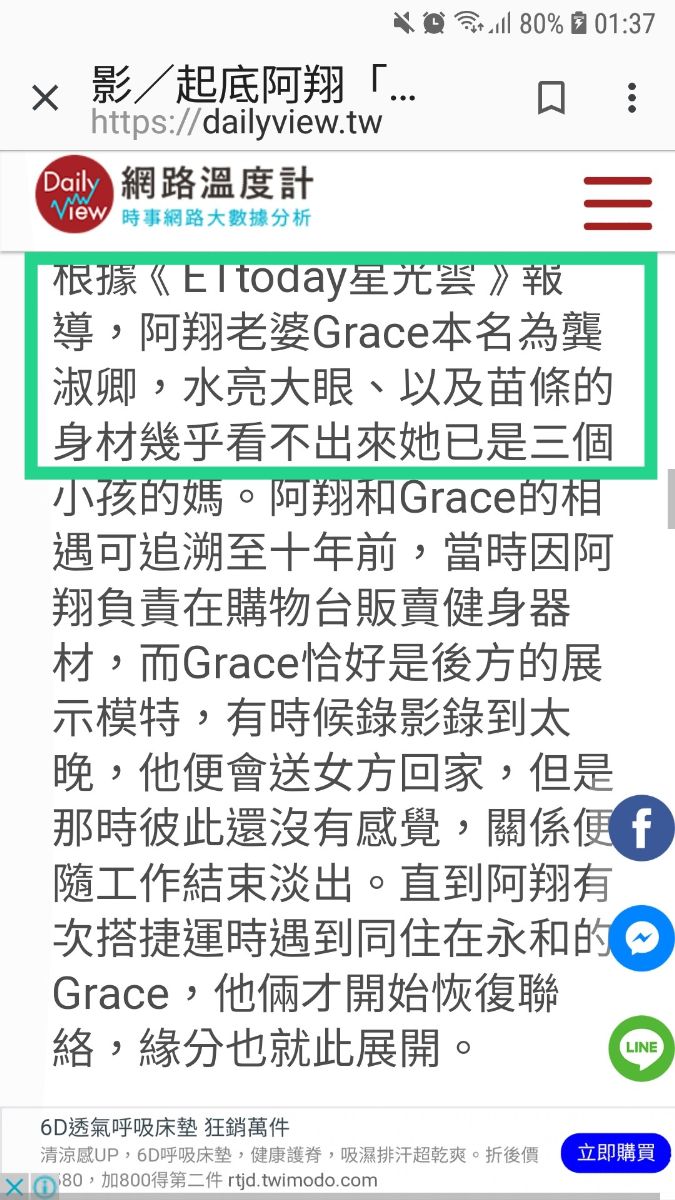
Task: Tap the 立即購買 ad button
Action: (615, 1152)
